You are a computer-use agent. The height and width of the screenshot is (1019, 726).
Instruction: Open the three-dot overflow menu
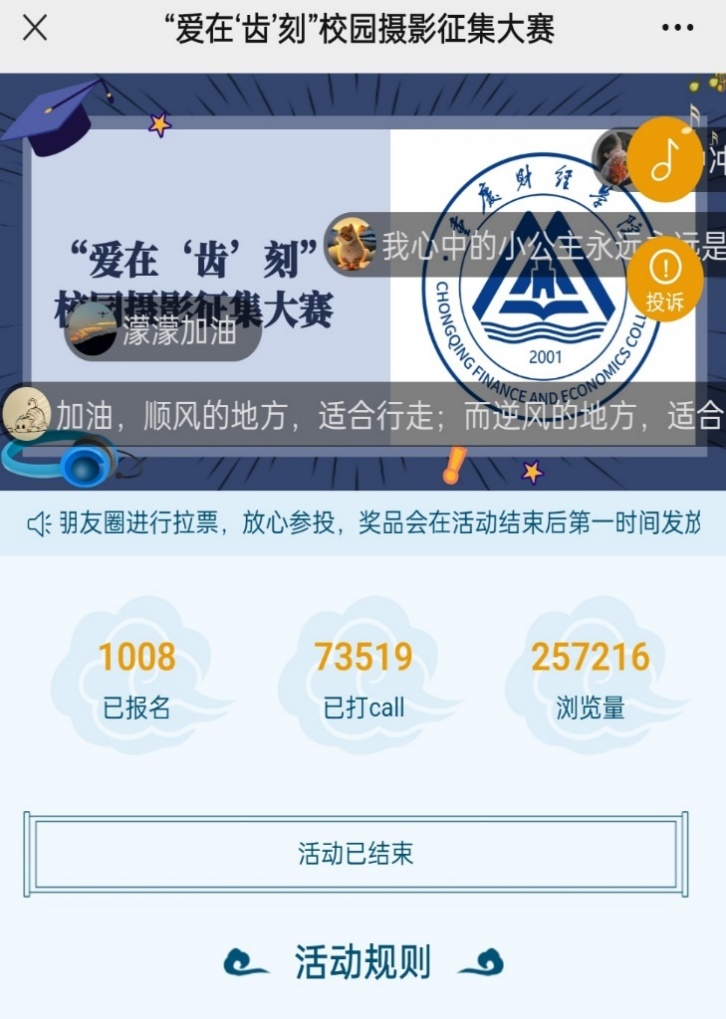click(x=677, y=28)
